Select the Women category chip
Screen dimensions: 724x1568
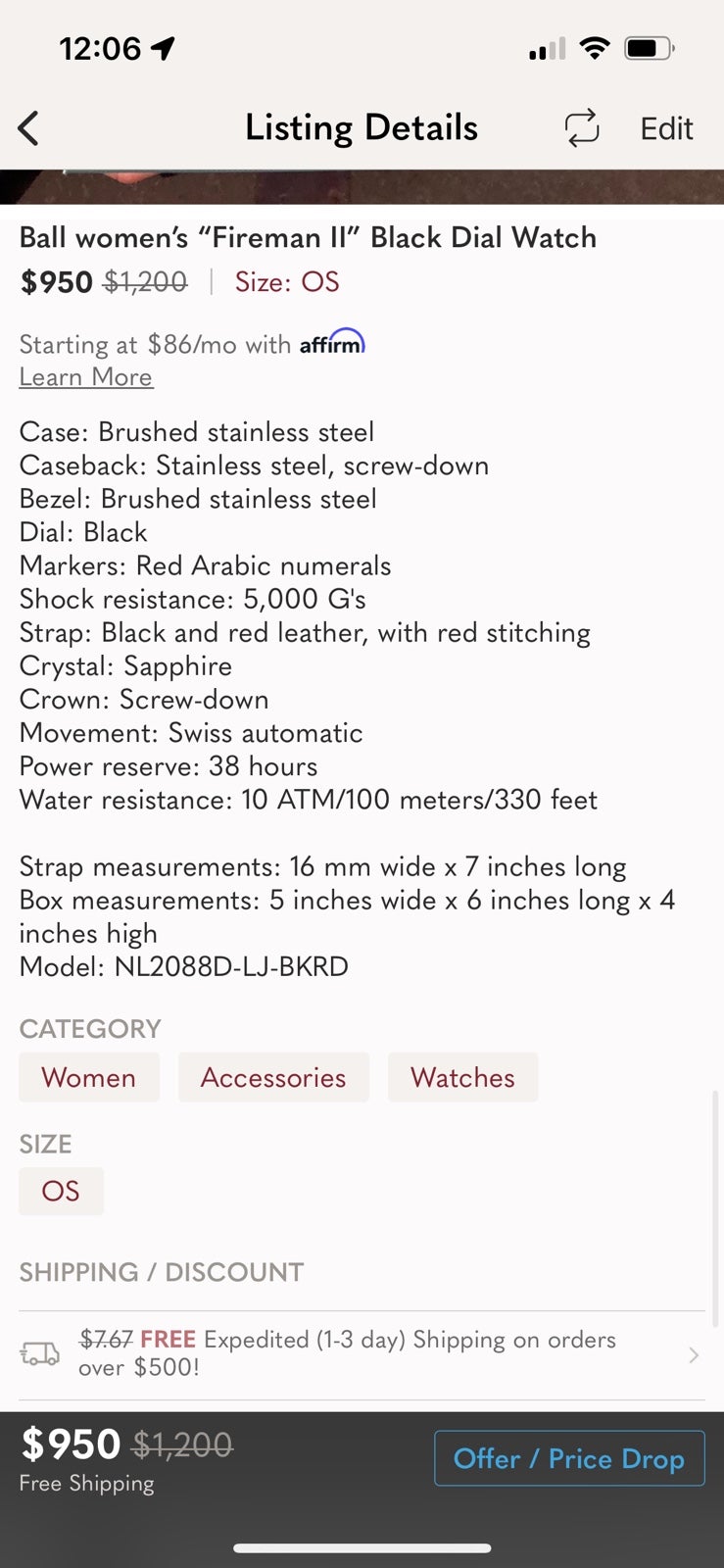(x=89, y=1077)
